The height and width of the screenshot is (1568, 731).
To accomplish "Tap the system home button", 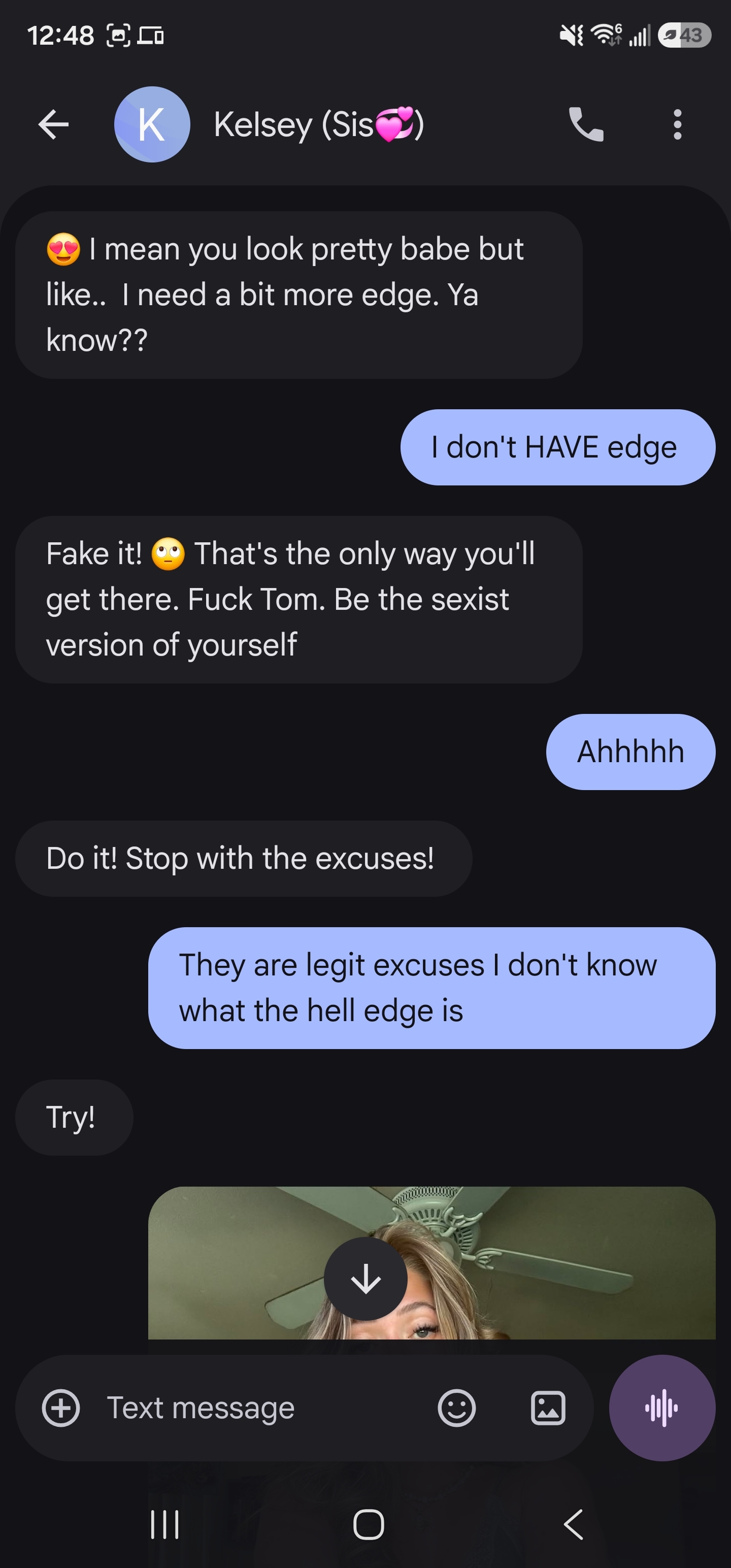I will pyautogui.click(x=368, y=1524).
